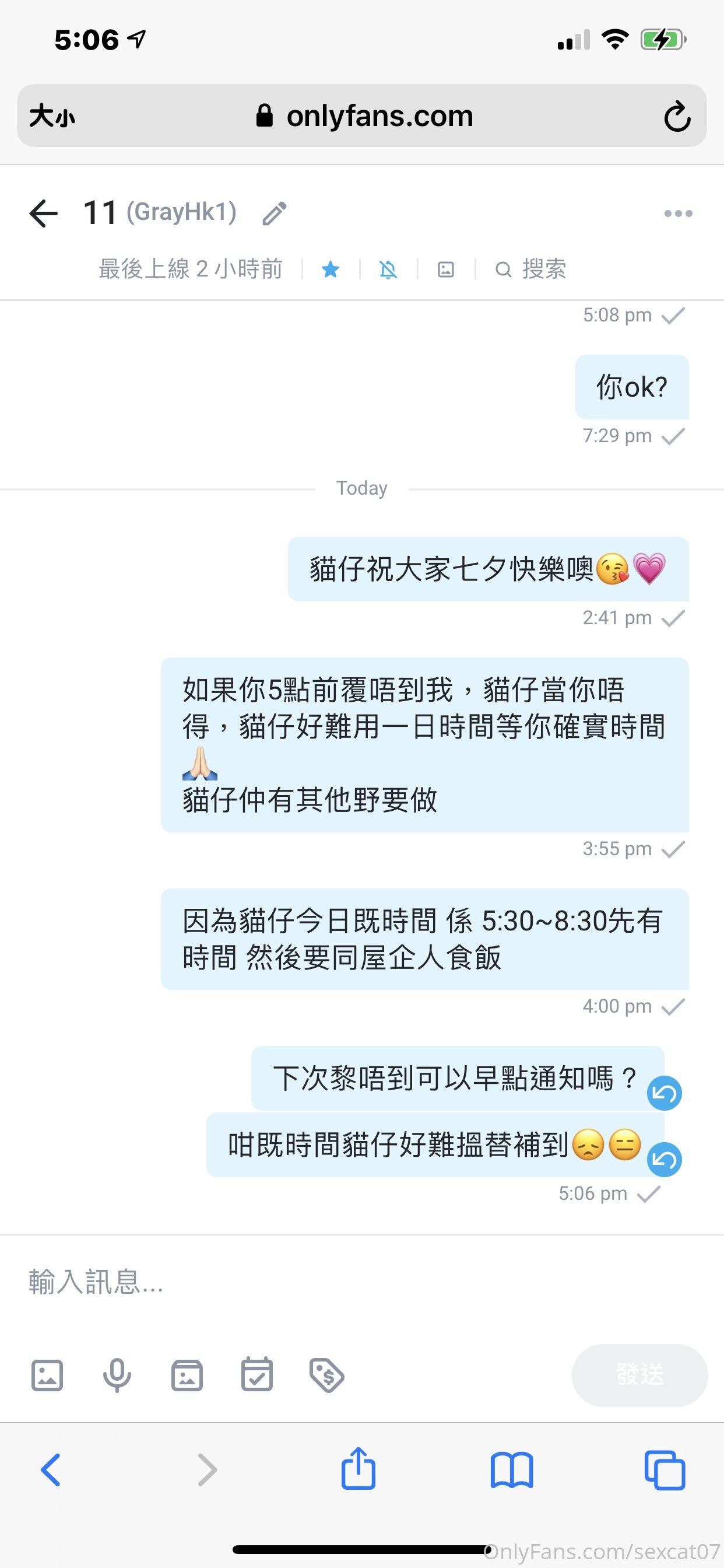Toggle the muted notifications bell

[x=388, y=269]
